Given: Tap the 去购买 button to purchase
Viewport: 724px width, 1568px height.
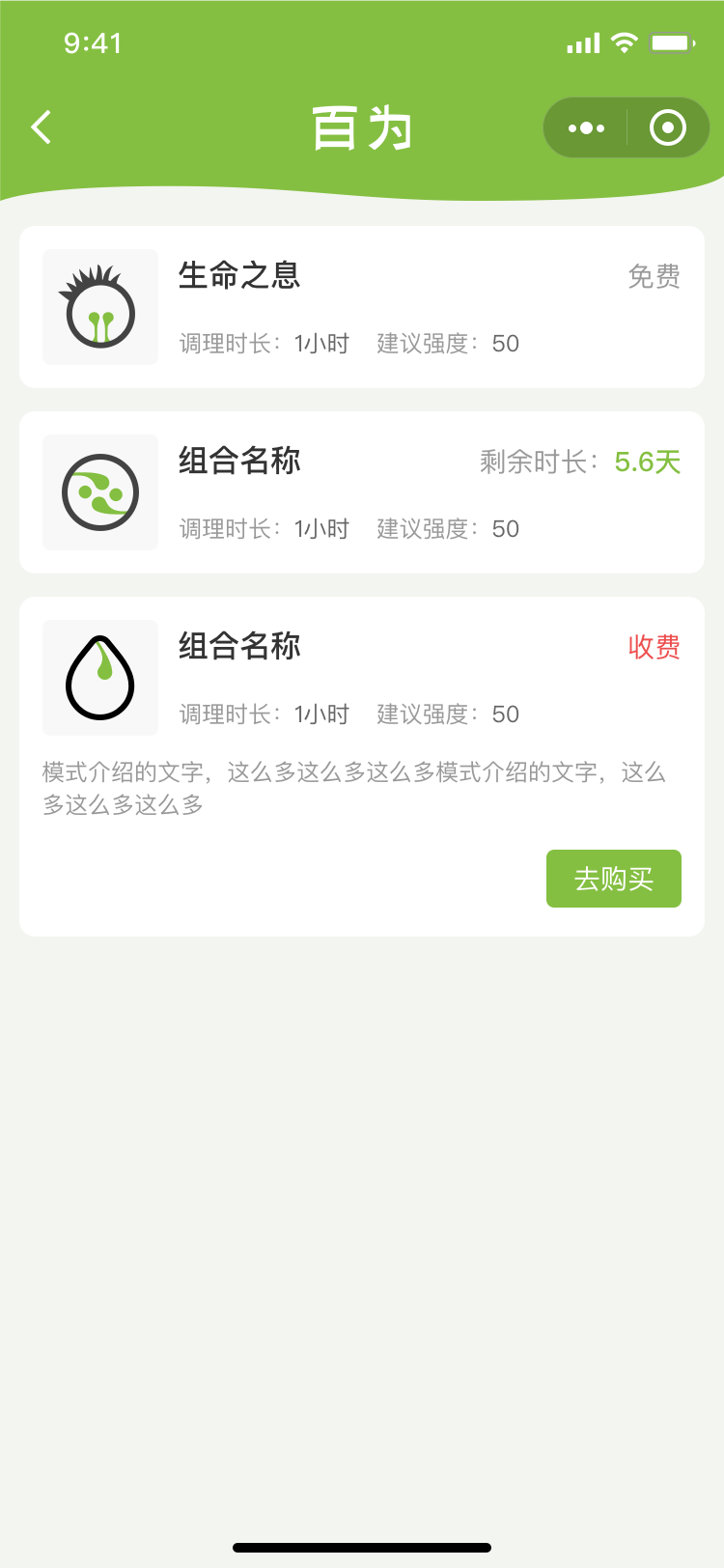Looking at the screenshot, I should click(614, 879).
